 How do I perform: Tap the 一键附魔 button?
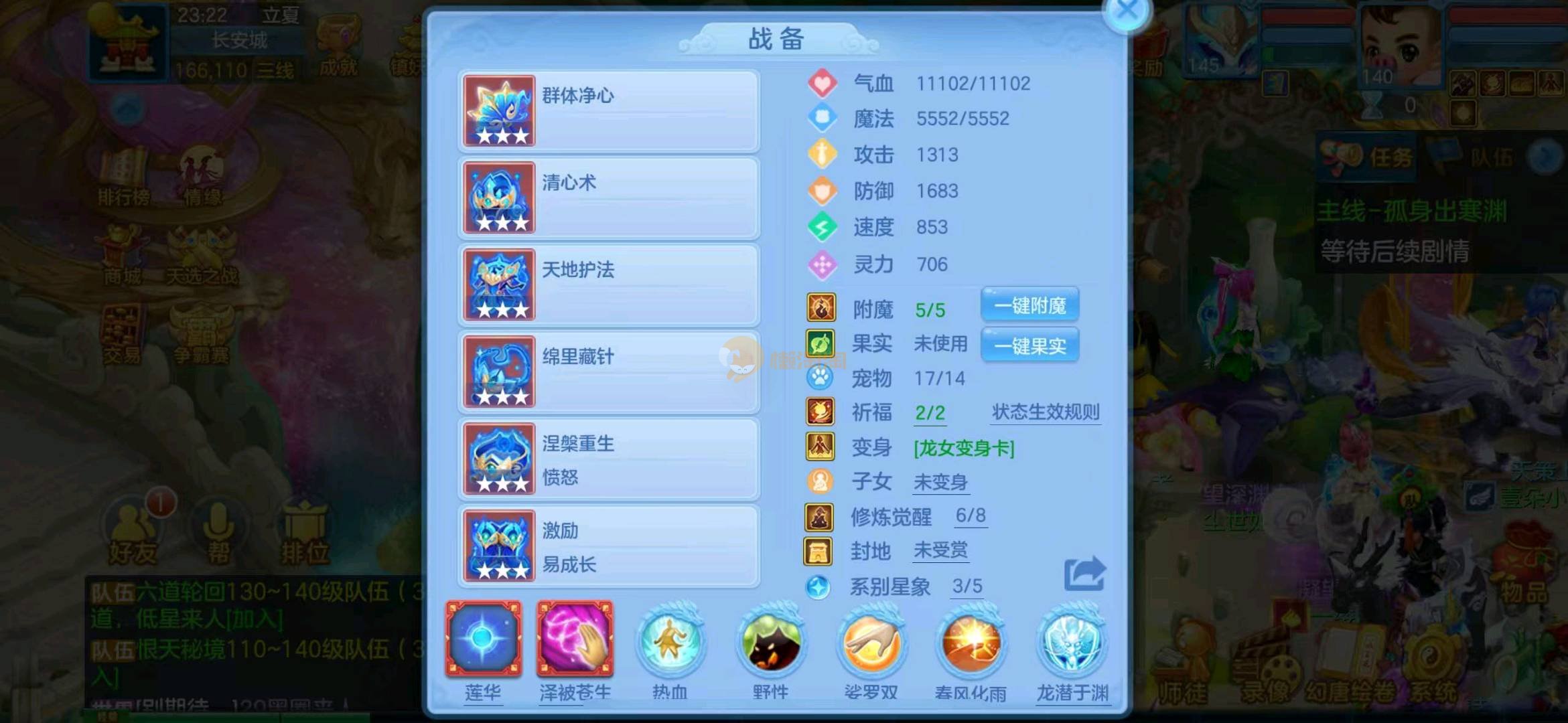tap(1029, 306)
